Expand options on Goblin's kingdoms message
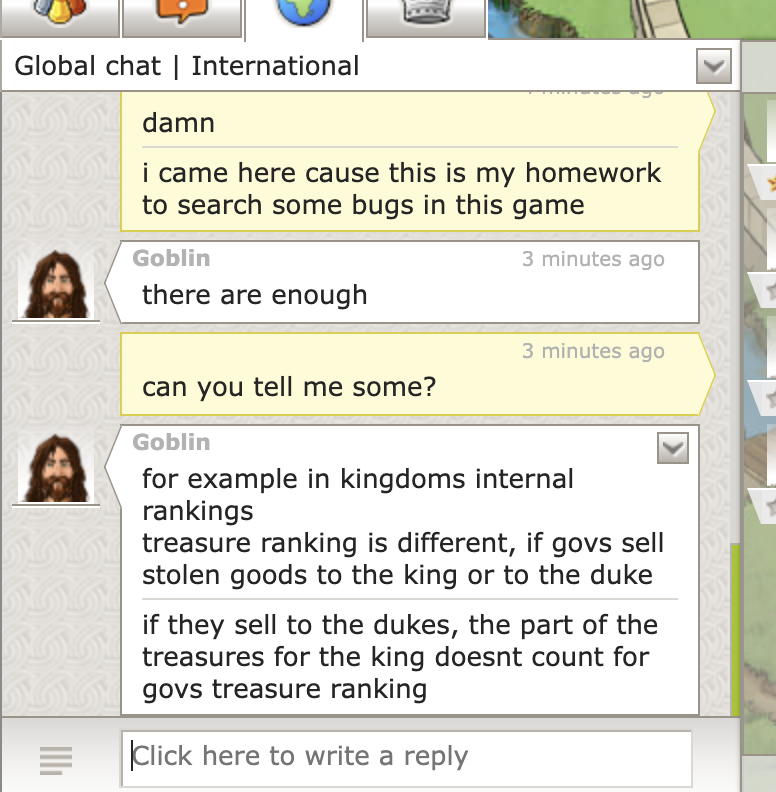 pos(673,449)
